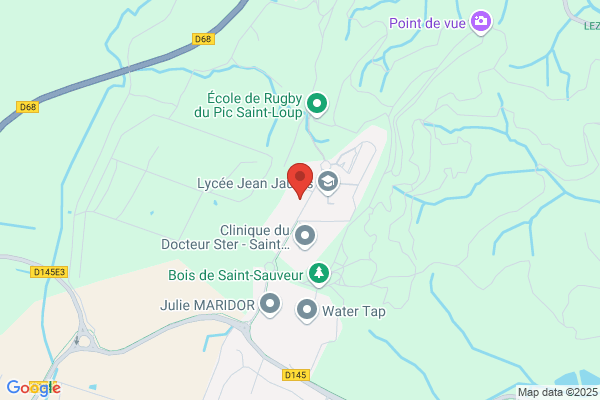Open Point de vue camera marker
This screenshot has height=400, width=600.
pos(482,21)
